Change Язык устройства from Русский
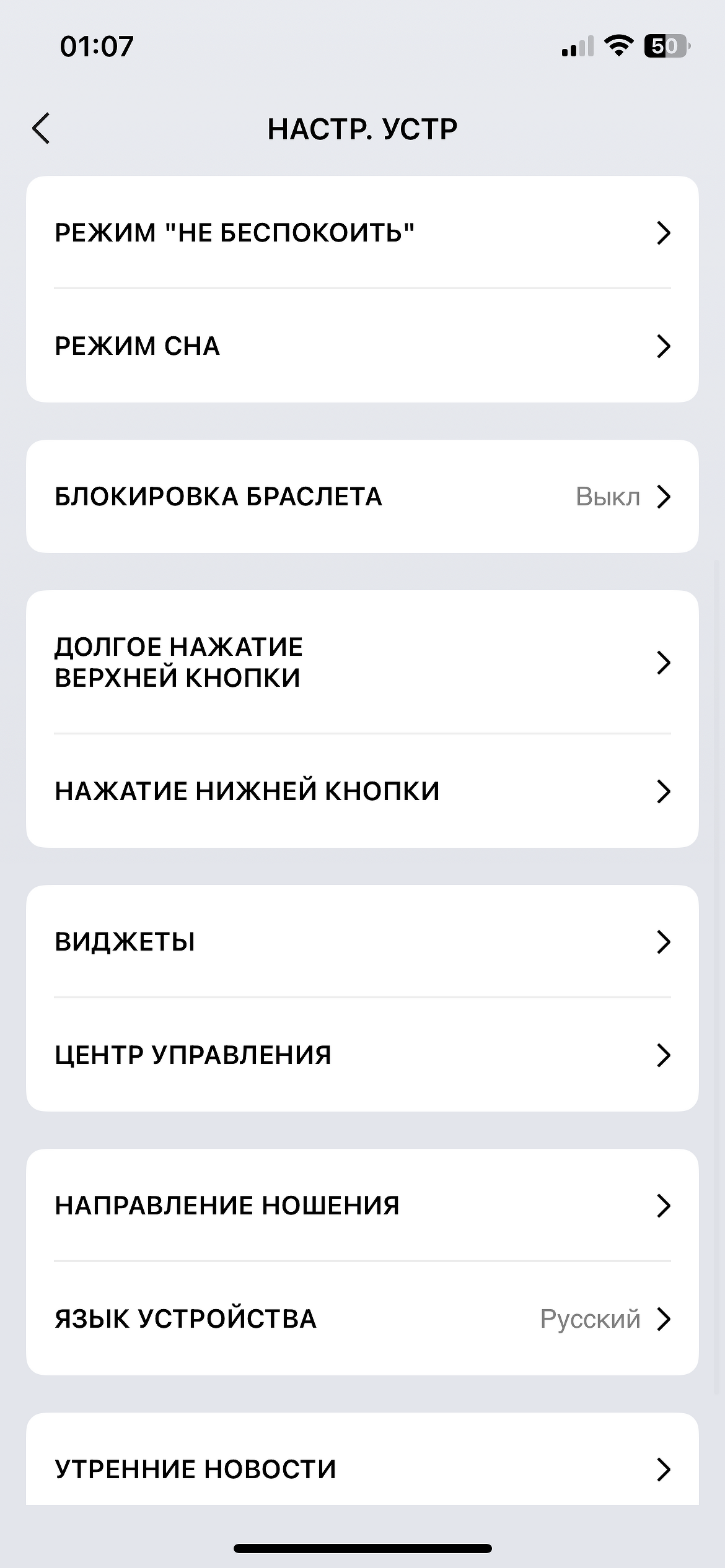The height and width of the screenshot is (1568, 725). coord(362,1318)
